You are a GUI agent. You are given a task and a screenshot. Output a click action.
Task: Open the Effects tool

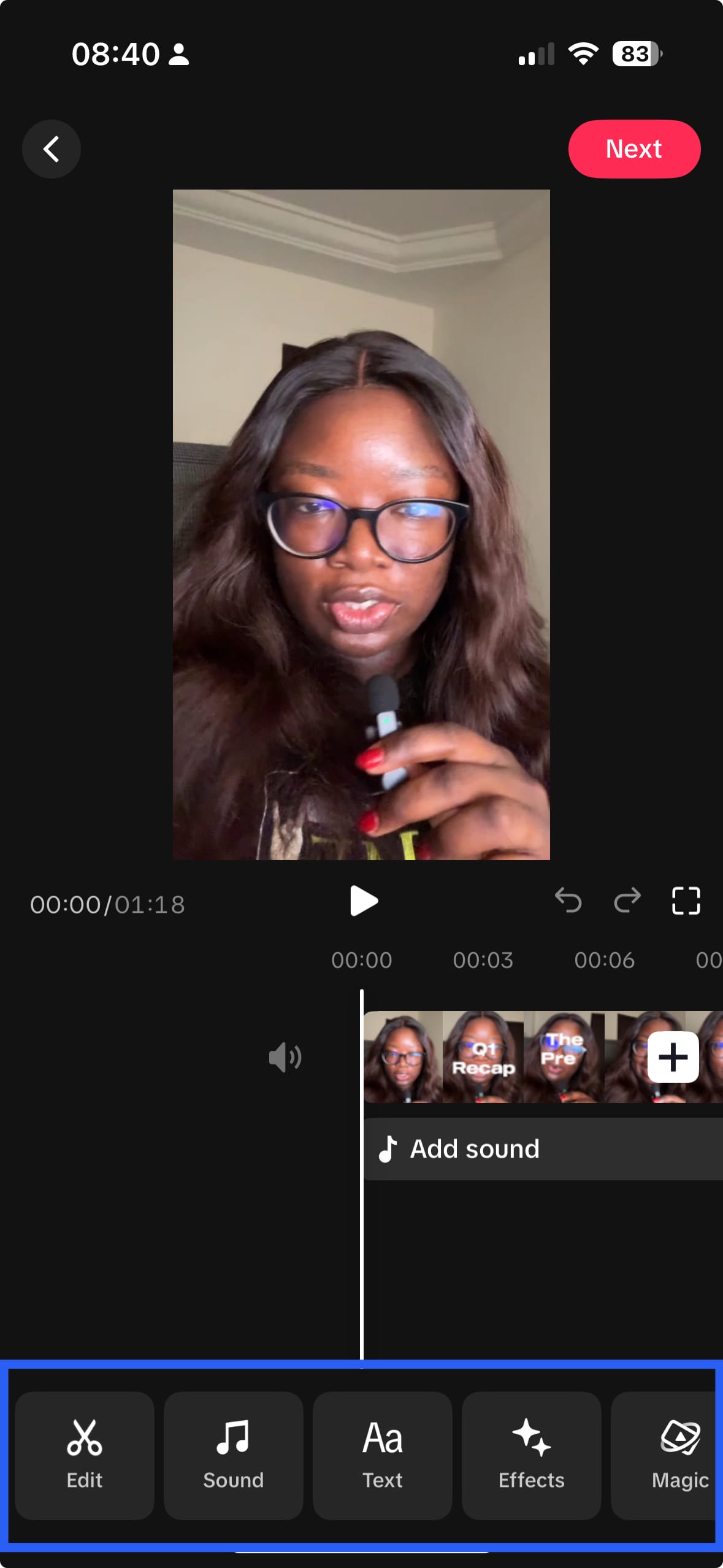(531, 1455)
